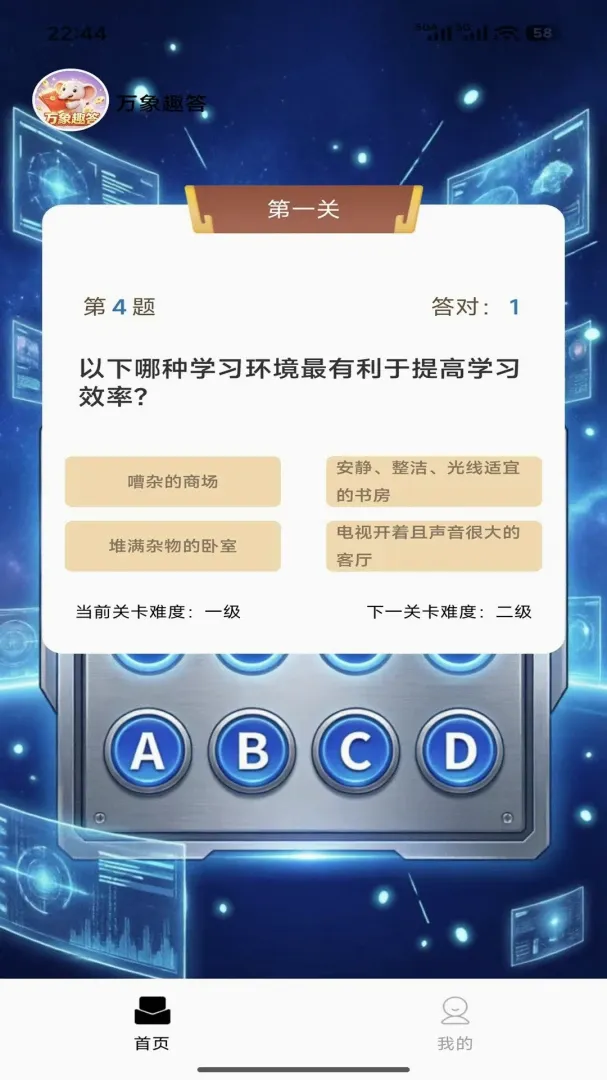Switch to the 我的 tab
The height and width of the screenshot is (1080, 607).
coord(455,1024)
